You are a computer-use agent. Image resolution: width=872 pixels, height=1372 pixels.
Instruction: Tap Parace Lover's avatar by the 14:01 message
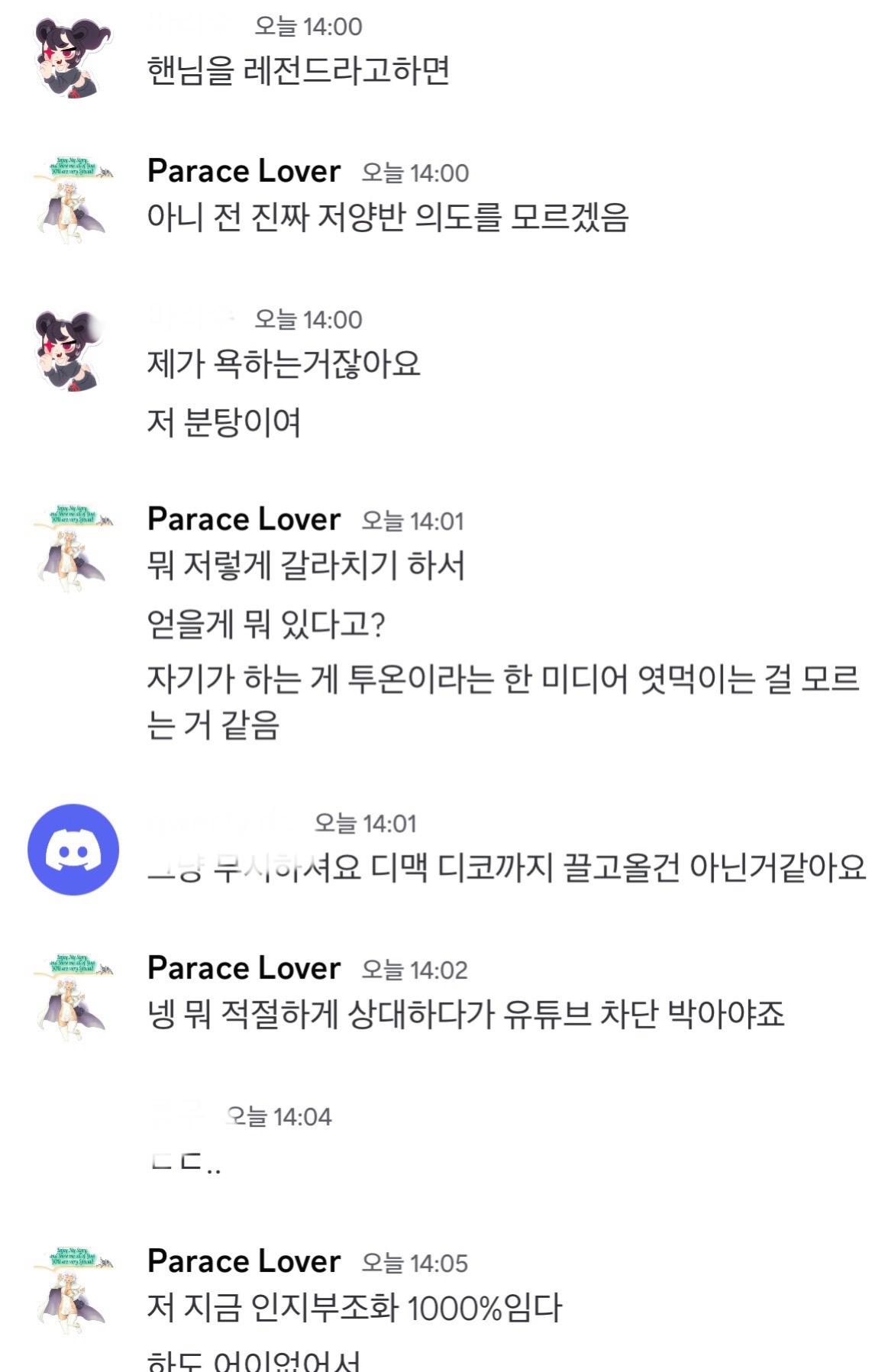click(x=73, y=546)
